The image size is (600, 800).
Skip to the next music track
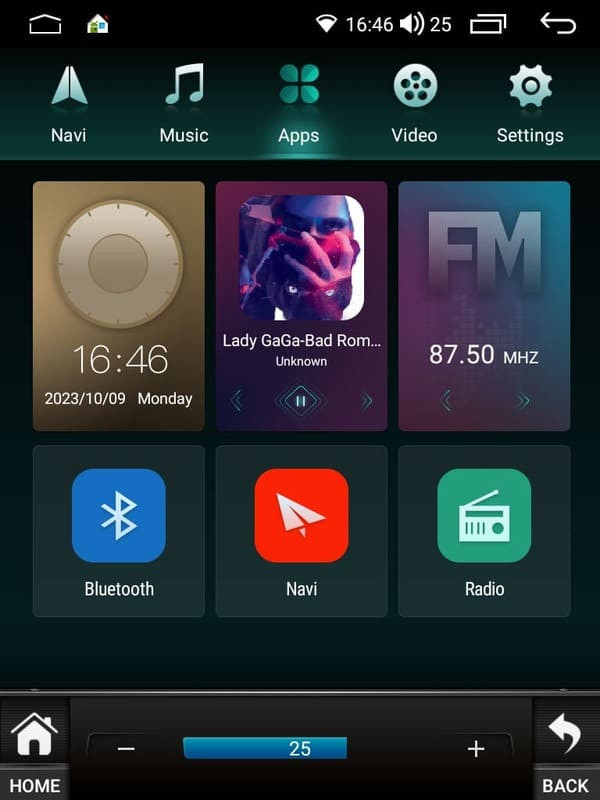click(366, 402)
